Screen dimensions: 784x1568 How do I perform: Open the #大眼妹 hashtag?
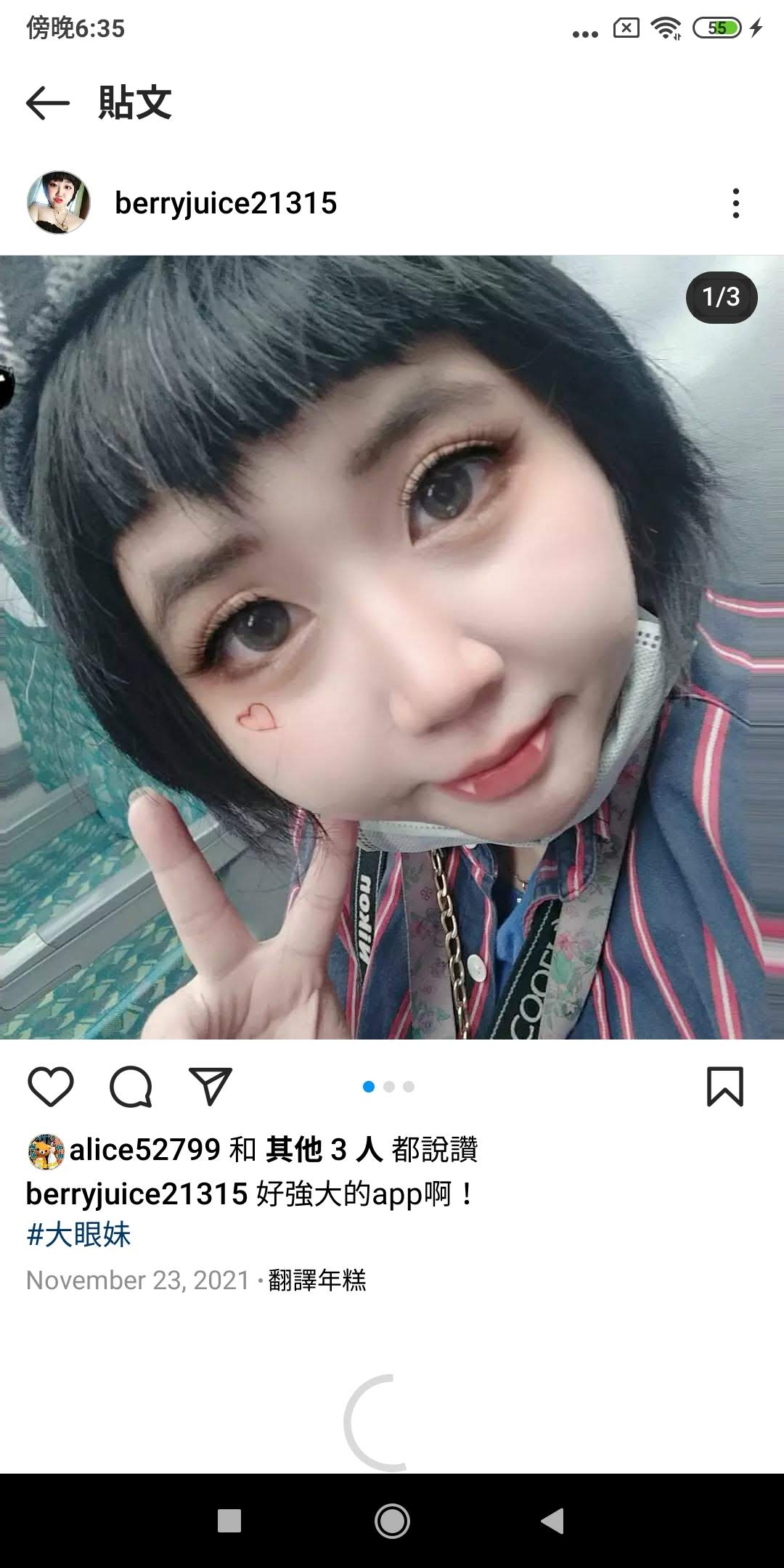click(78, 1235)
